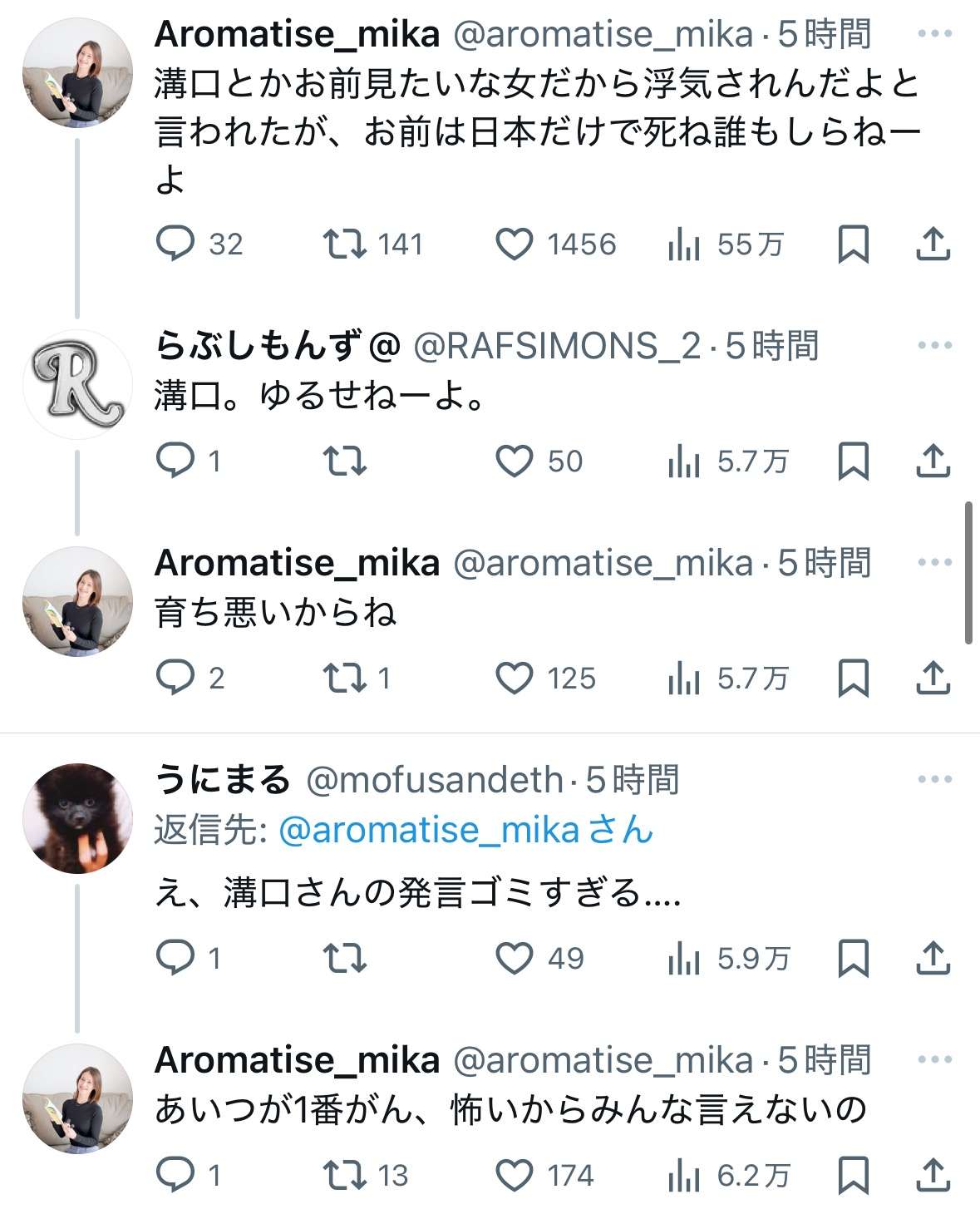
Task: Like the '育ち悪いからね' reply
Action: (x=515, y=679)
